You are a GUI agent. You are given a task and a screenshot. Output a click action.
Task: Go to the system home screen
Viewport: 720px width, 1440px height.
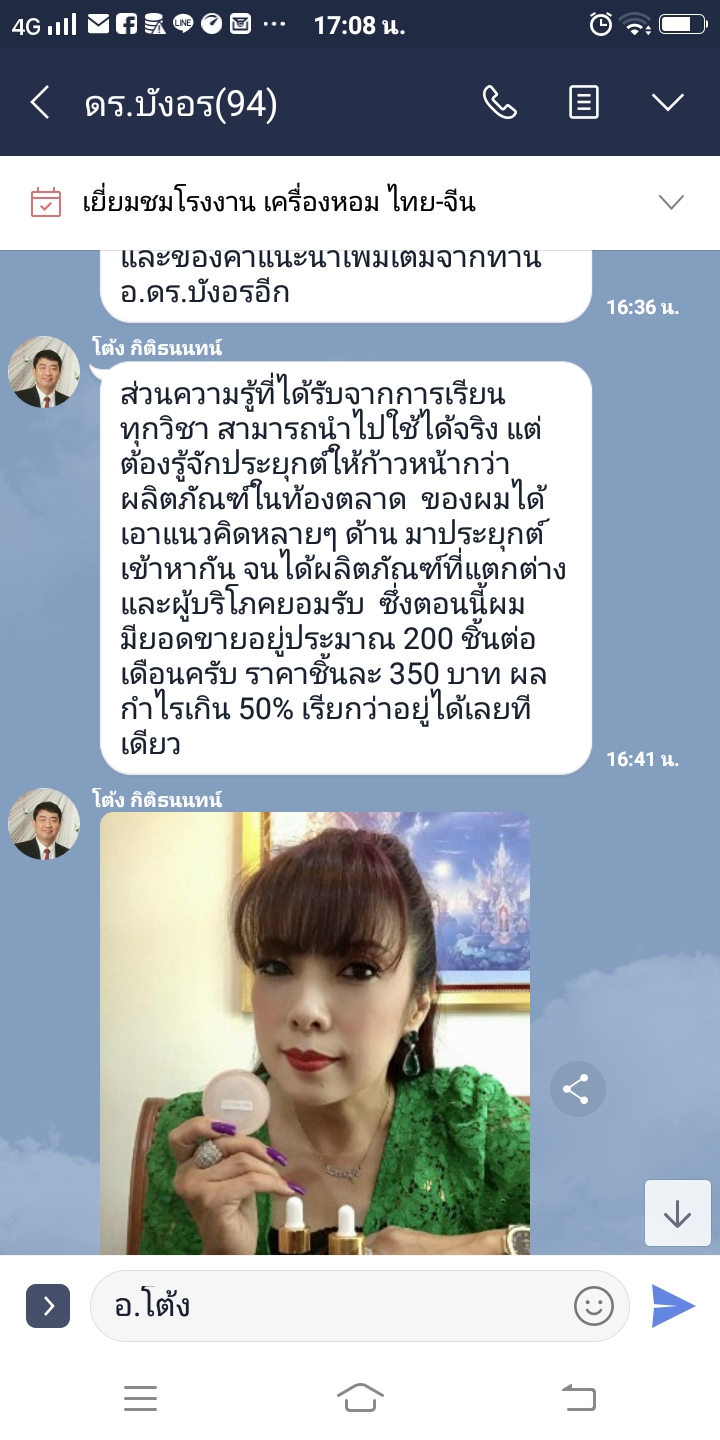360,1397
